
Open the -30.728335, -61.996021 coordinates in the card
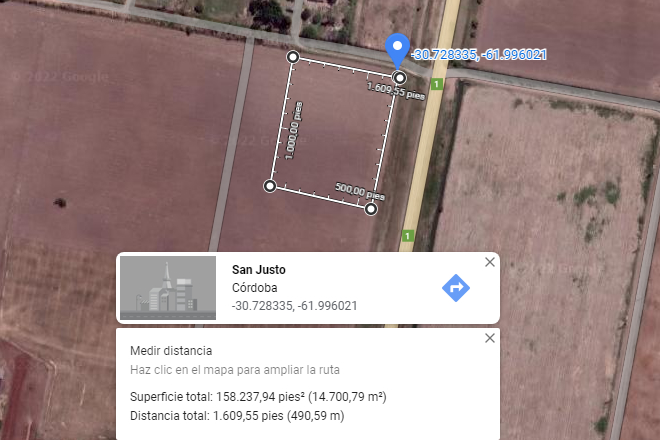[x=294, y=306]
